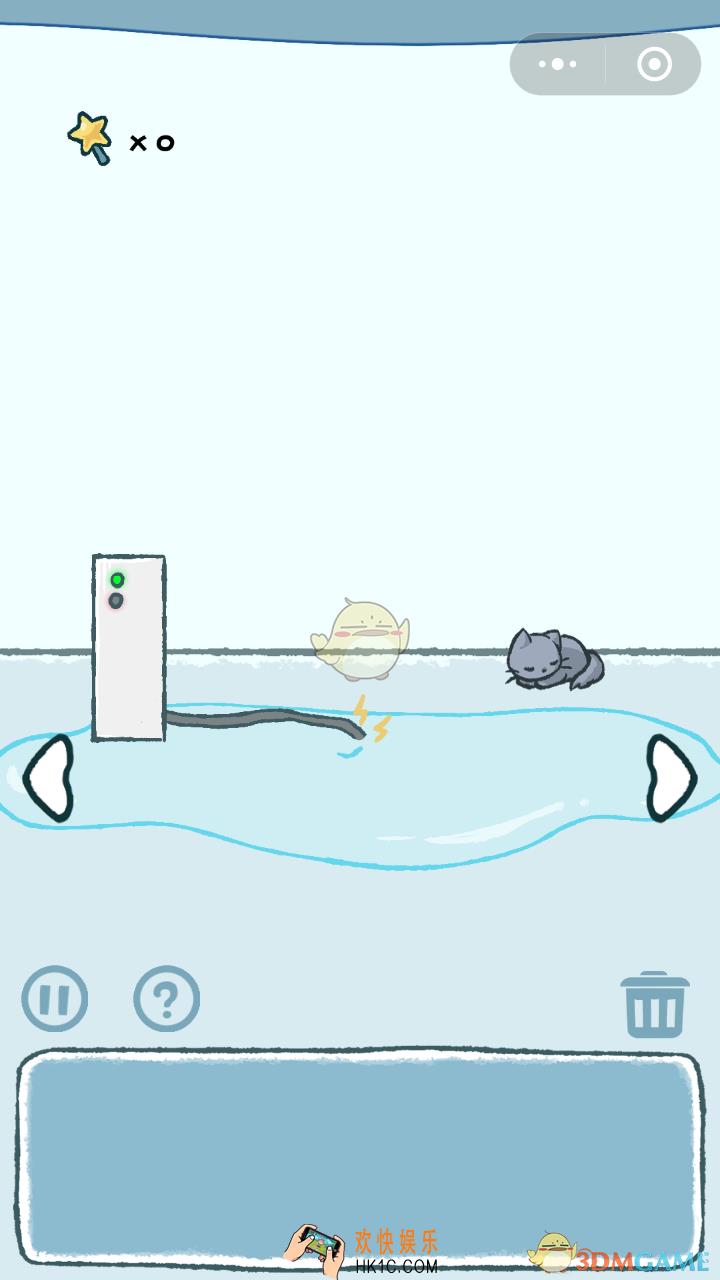
Task: Move to the scene on the right
Action: tap(671, 778)
